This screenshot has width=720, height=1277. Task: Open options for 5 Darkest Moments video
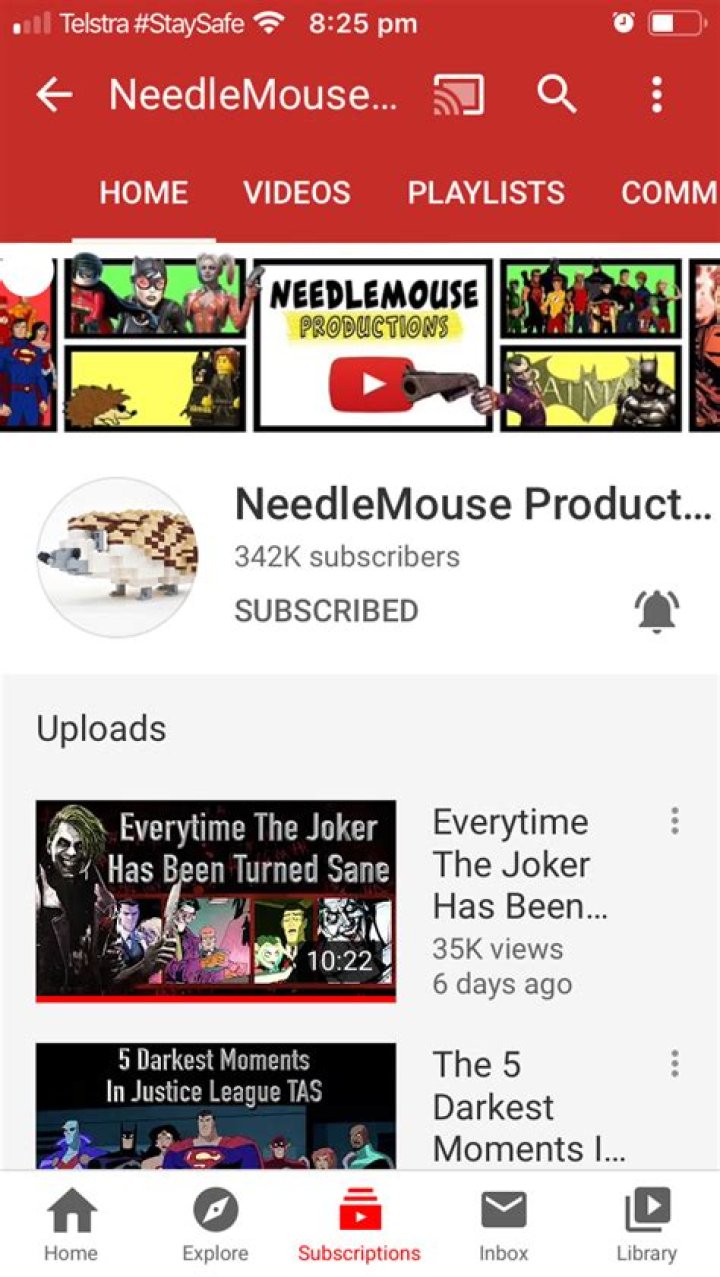[675, 1063]
